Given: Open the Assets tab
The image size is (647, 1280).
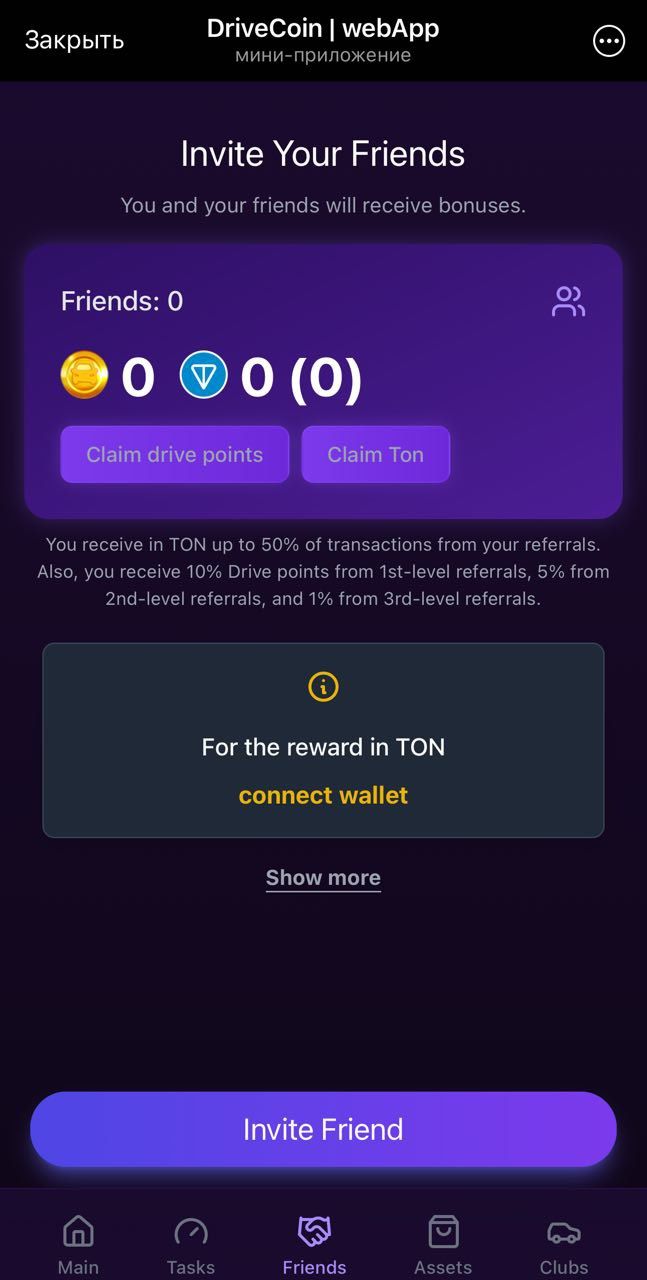Looking at the screenshot, I should pyautogui.click(x=443, y=1244).
